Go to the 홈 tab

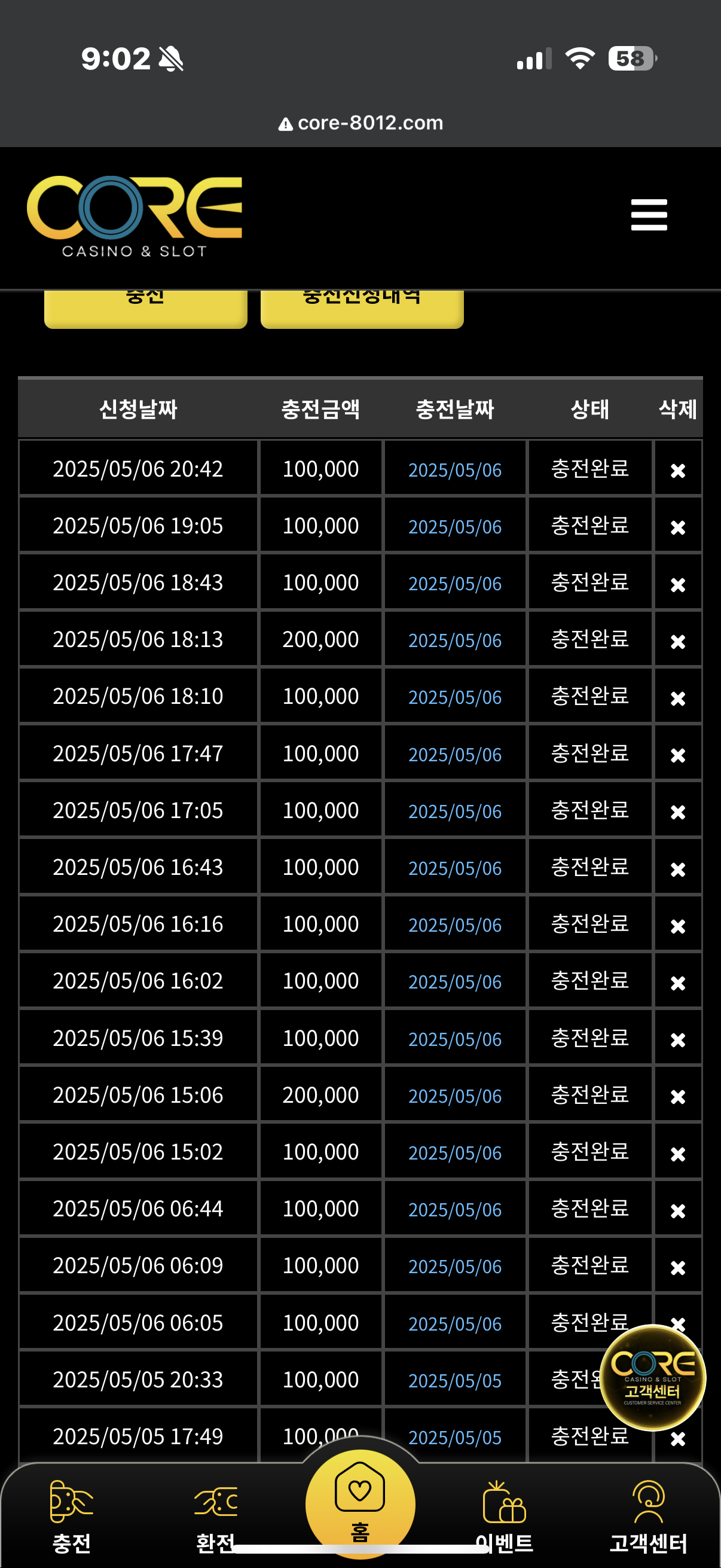[360, 1503]
